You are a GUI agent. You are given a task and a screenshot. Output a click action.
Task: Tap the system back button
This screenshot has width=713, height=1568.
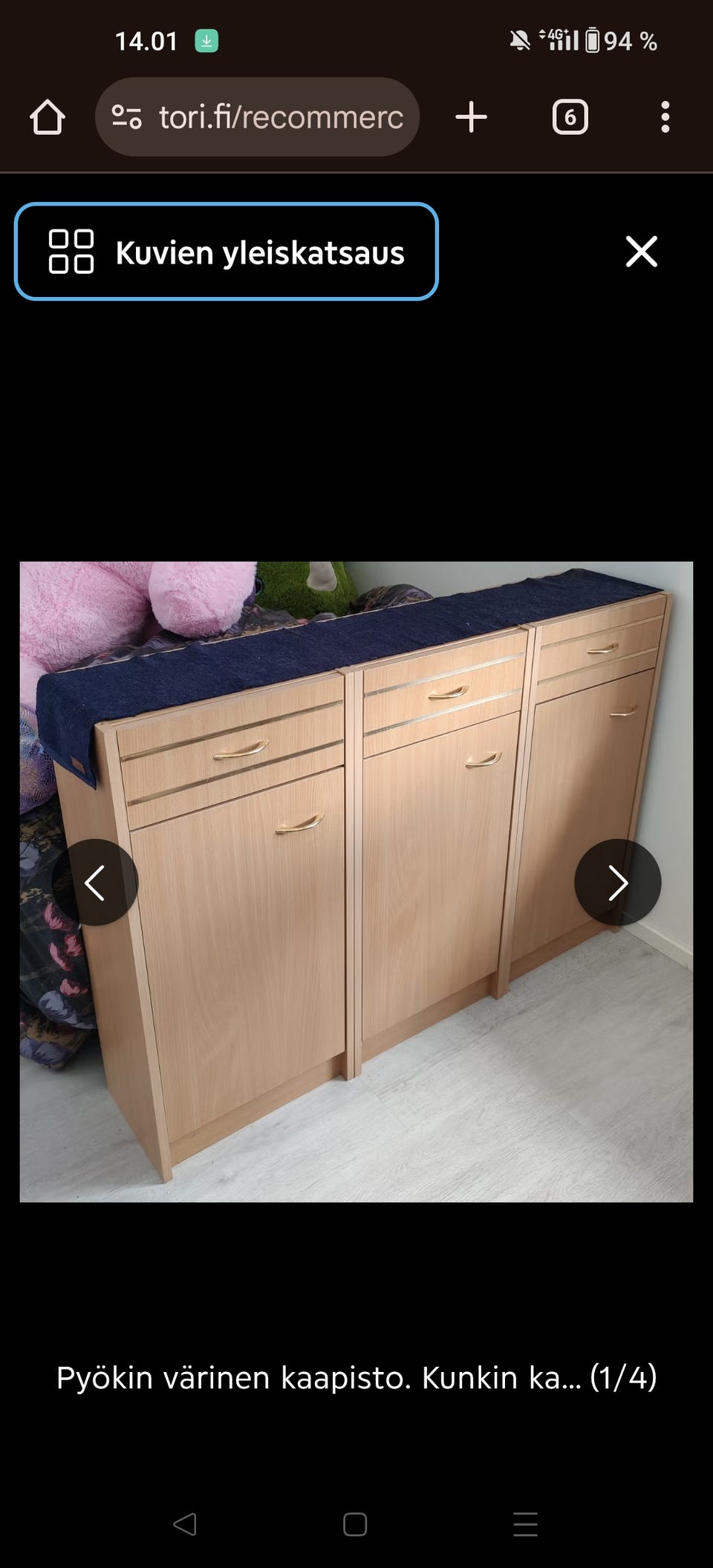tap(185, 1524)
